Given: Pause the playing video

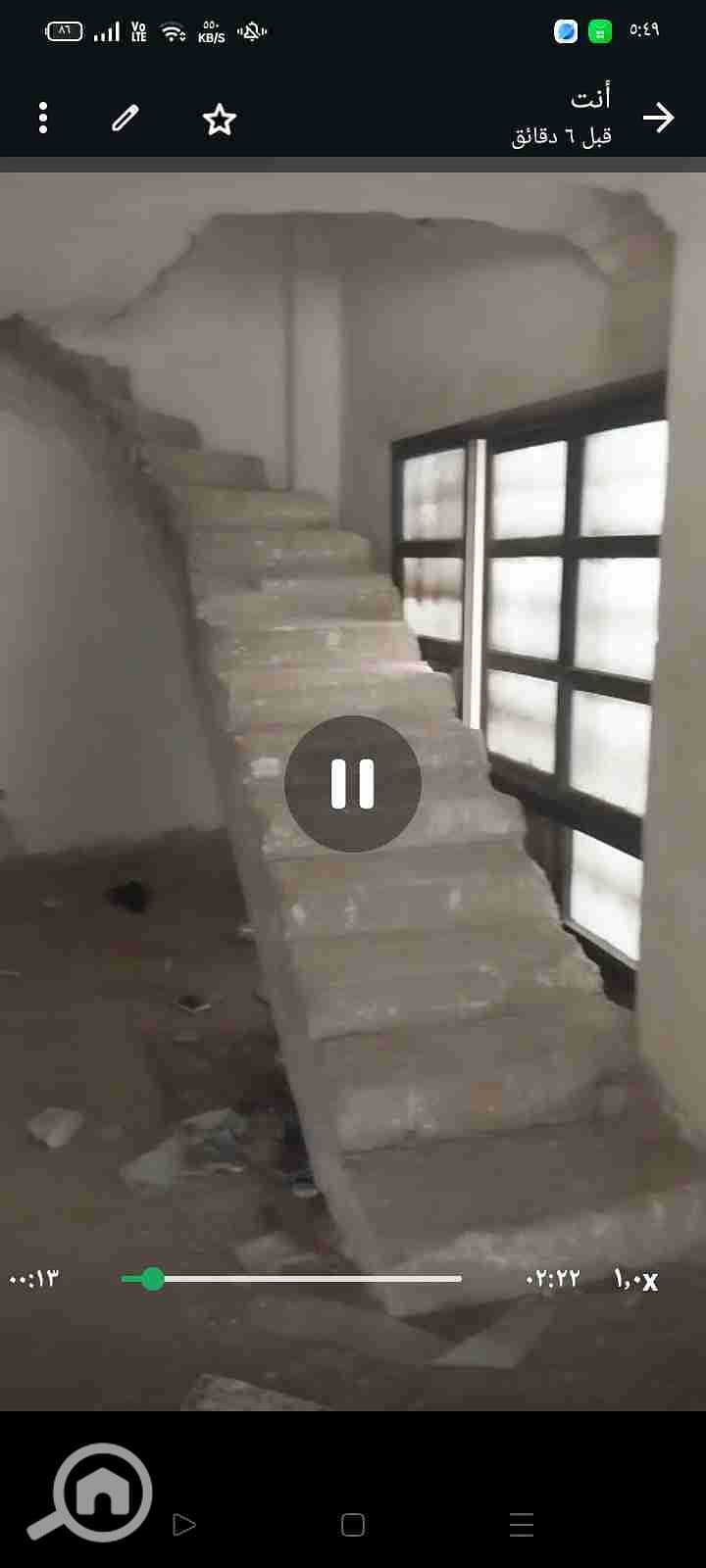Looking at the screenshot, I should (x=353, y=784).
